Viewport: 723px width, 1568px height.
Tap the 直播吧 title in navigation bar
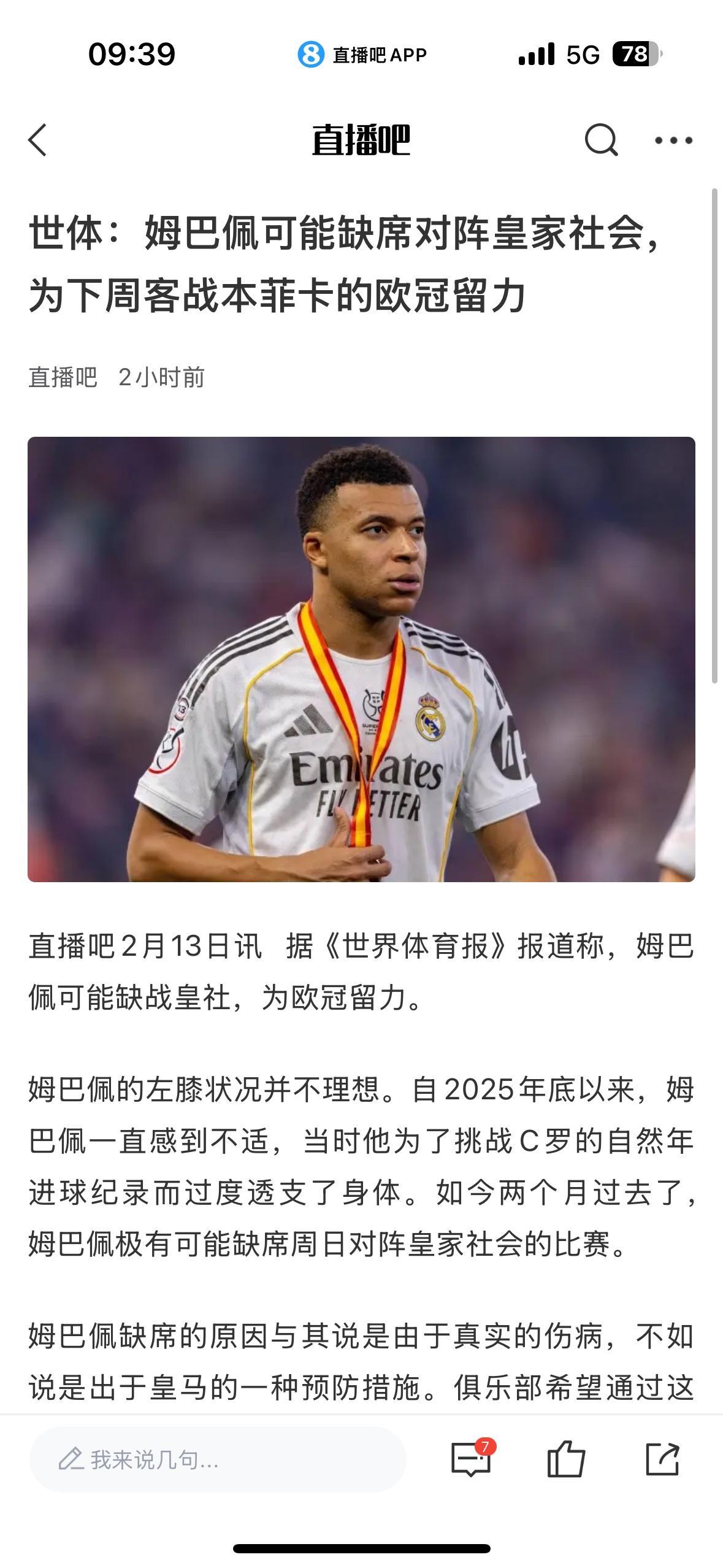(x=361, y=140)
